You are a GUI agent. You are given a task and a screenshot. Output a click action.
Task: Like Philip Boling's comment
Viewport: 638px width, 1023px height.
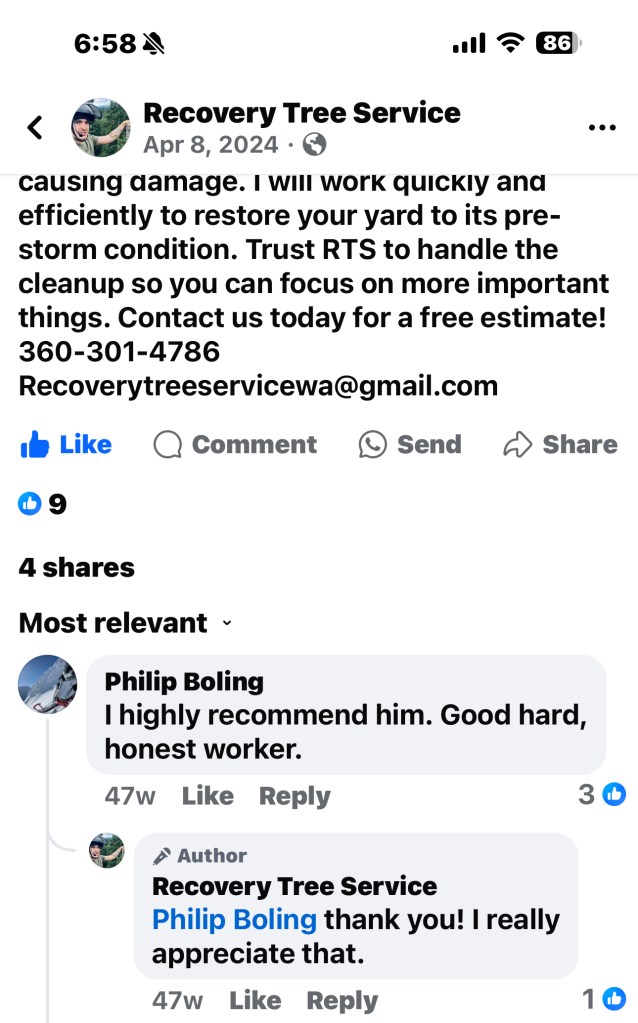(207, 796)
